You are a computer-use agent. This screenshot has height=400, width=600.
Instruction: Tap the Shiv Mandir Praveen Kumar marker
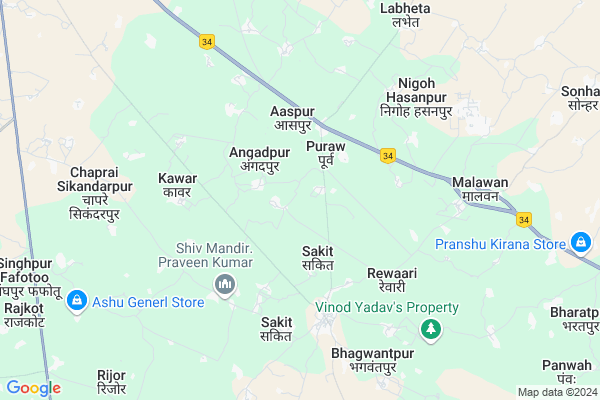225,287
